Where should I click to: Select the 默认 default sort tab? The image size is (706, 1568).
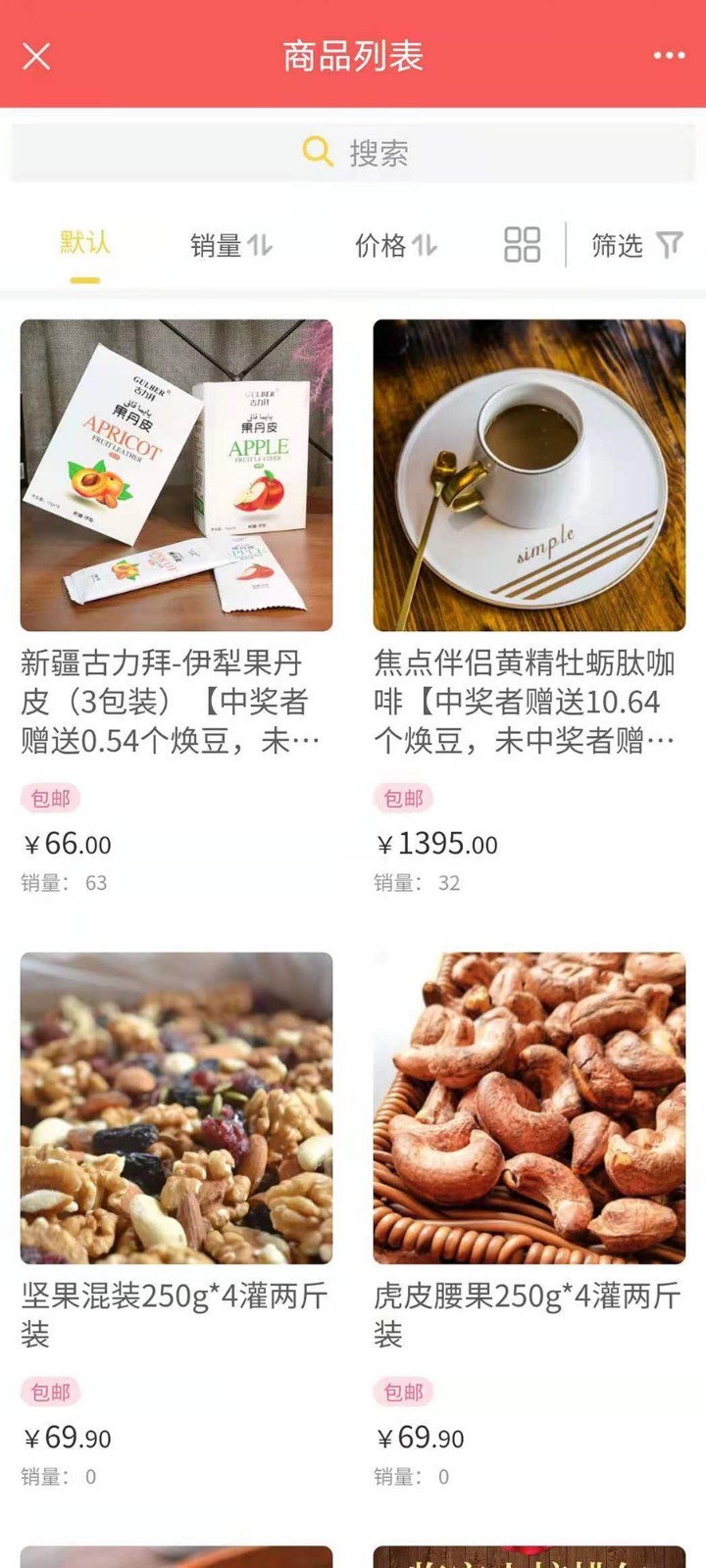tap(84, 244)
